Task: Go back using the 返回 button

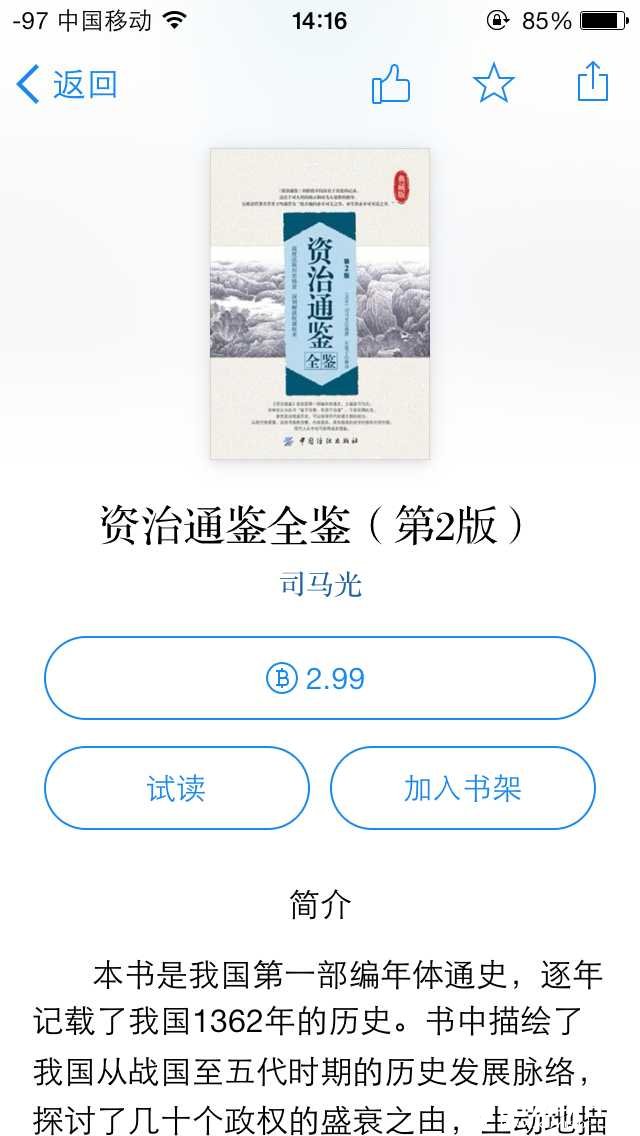Action: point(68,85)
